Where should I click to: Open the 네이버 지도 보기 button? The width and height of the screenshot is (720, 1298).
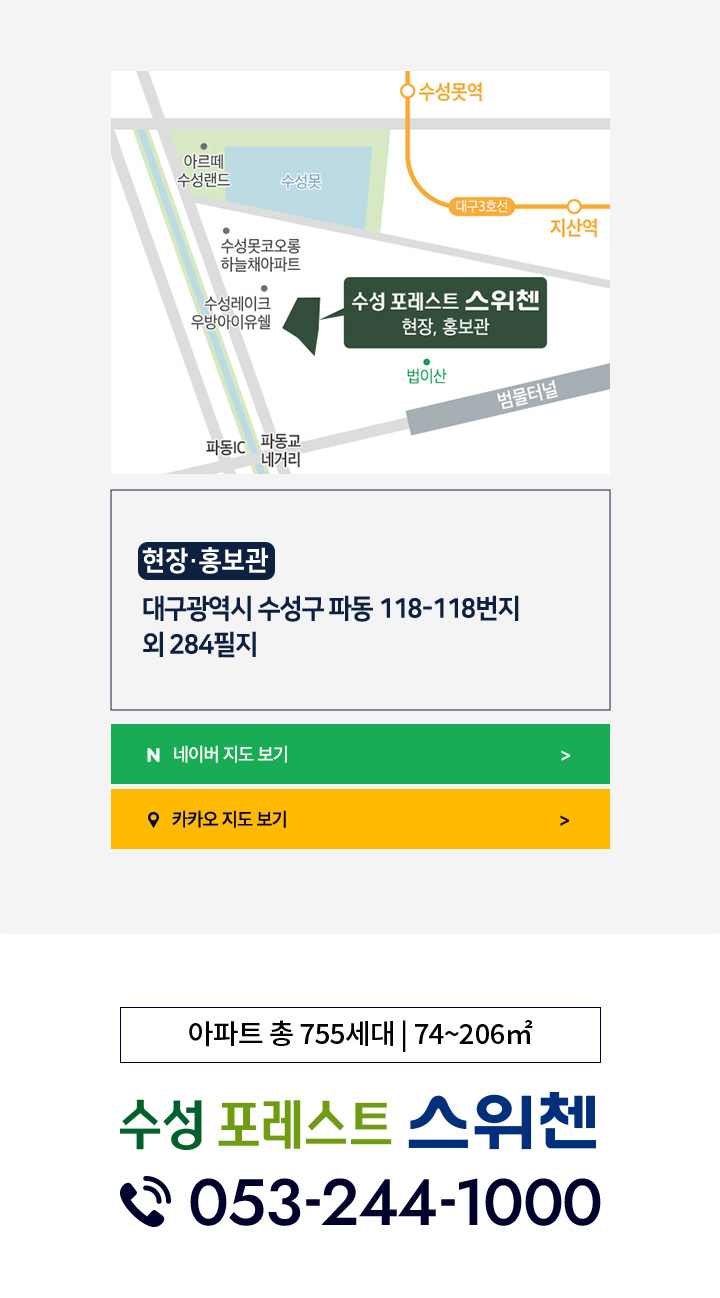(x=360, y=754)
